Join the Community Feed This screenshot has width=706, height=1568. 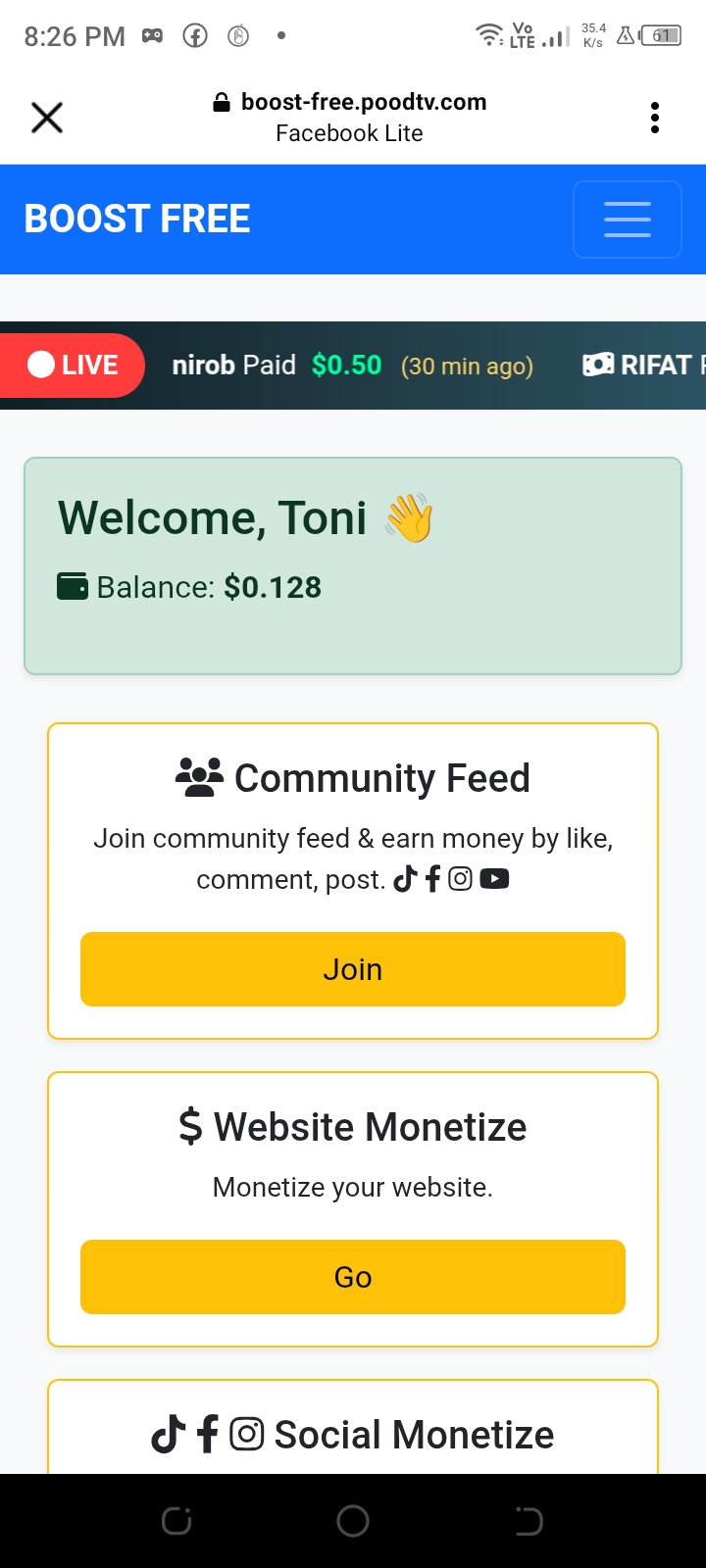(353, 969)
